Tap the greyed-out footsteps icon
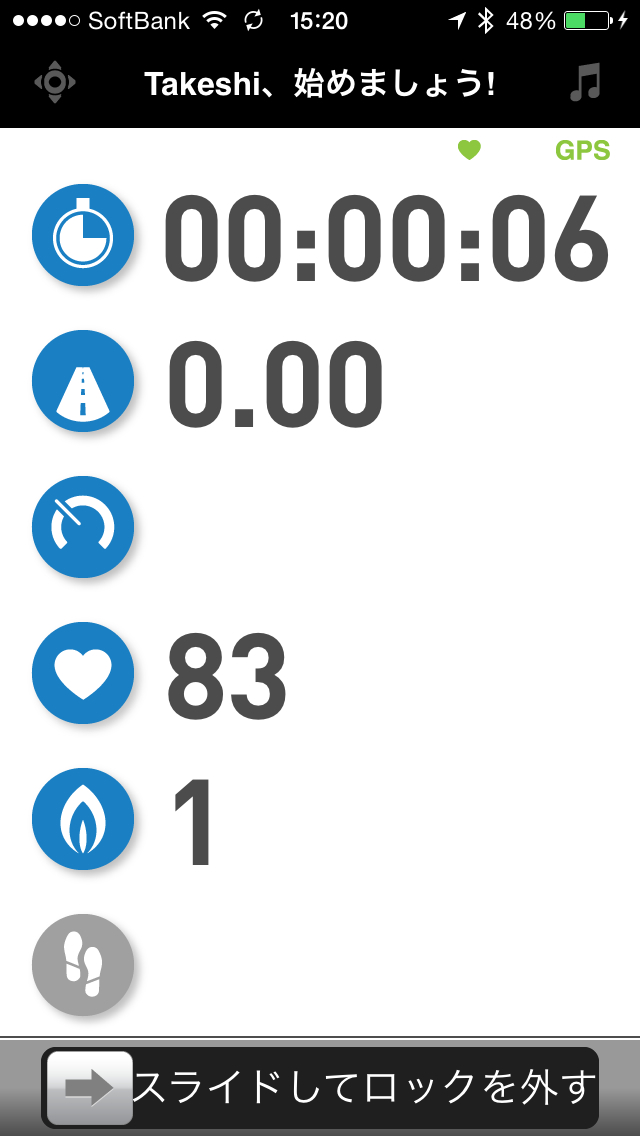The image size is (640, 1136). [x=83, y=965]
